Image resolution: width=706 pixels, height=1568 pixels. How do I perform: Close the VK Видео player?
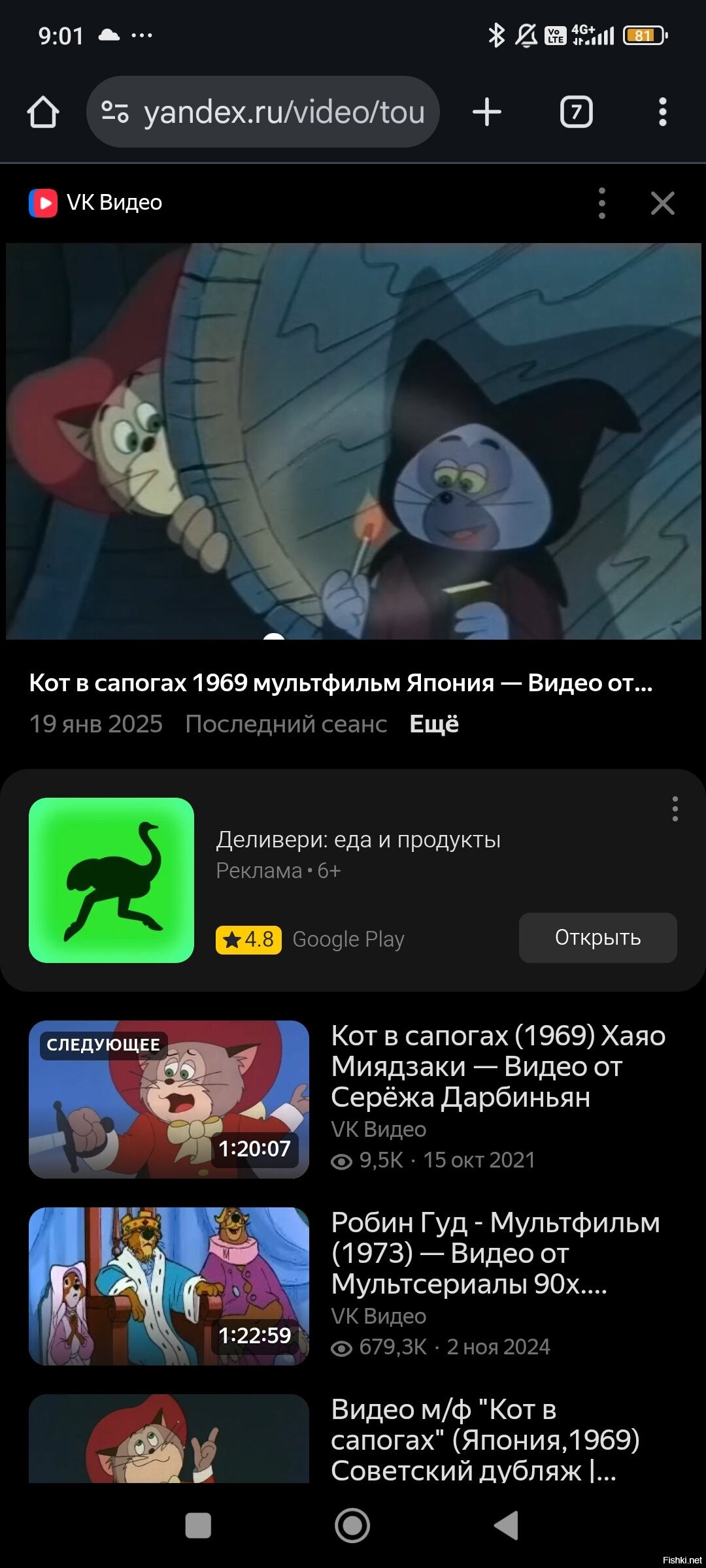click(663, 203)
